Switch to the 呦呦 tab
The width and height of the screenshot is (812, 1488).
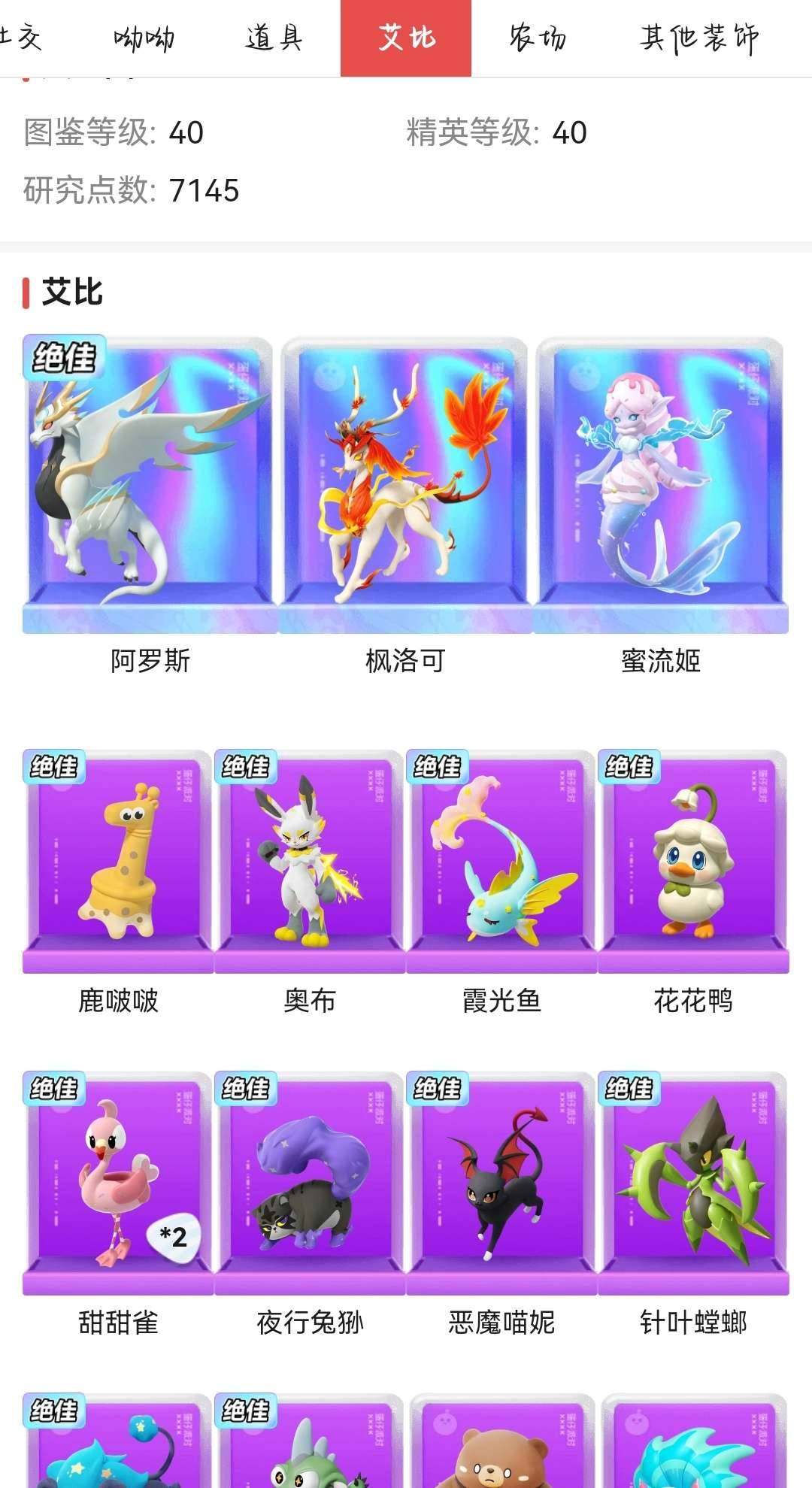pyautogui.click(x=143, y=38)
